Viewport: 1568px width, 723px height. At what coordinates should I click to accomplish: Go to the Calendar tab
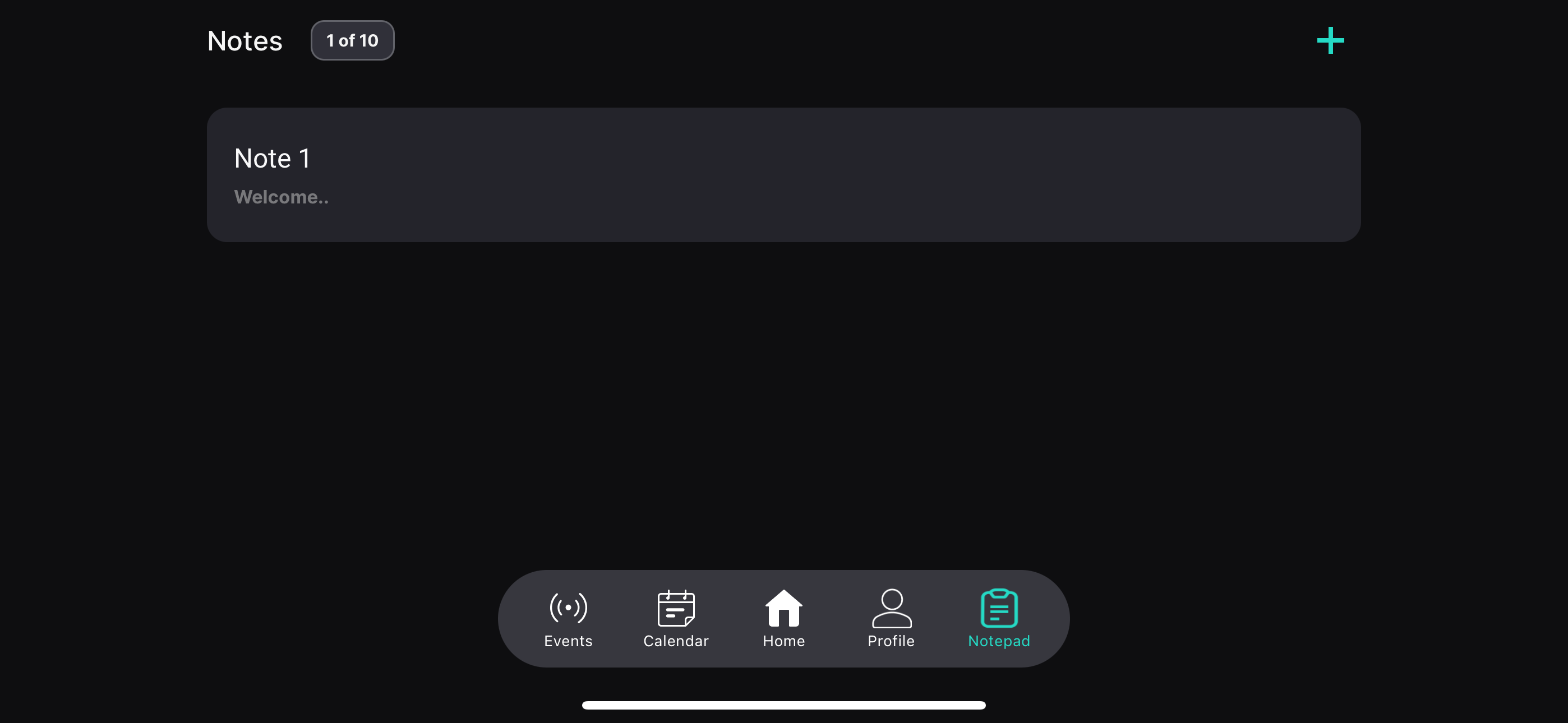(x=676, y=618)
